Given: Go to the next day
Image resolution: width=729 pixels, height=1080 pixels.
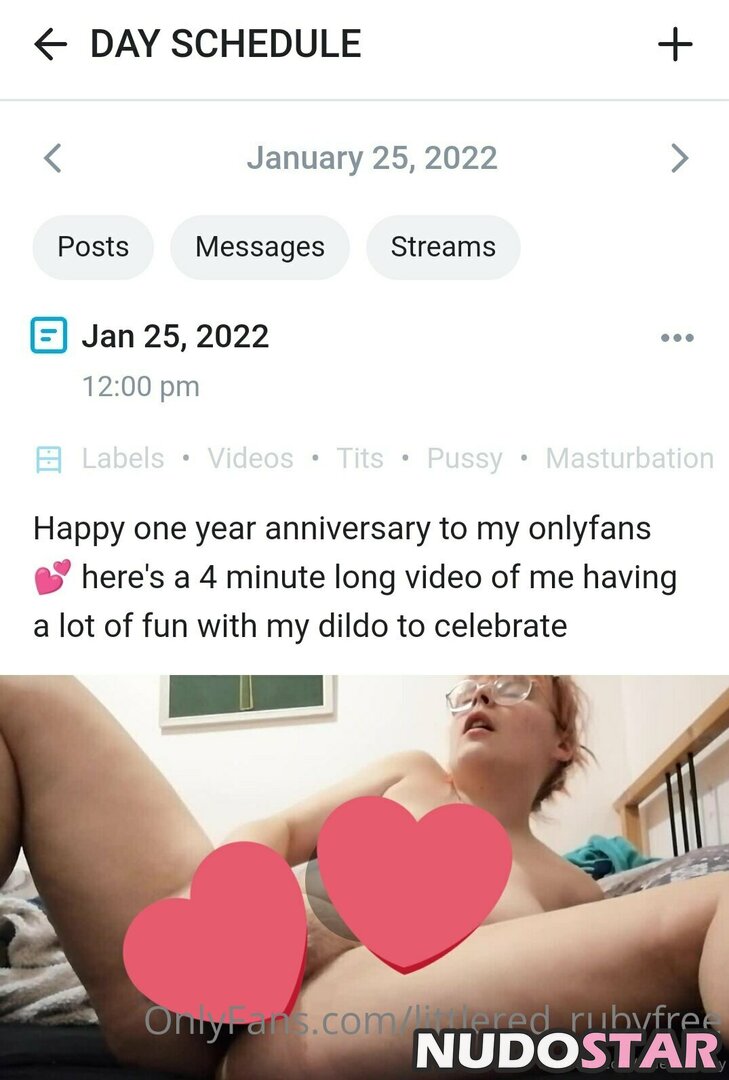Looking at the screenshot, I should pos(679,158).
